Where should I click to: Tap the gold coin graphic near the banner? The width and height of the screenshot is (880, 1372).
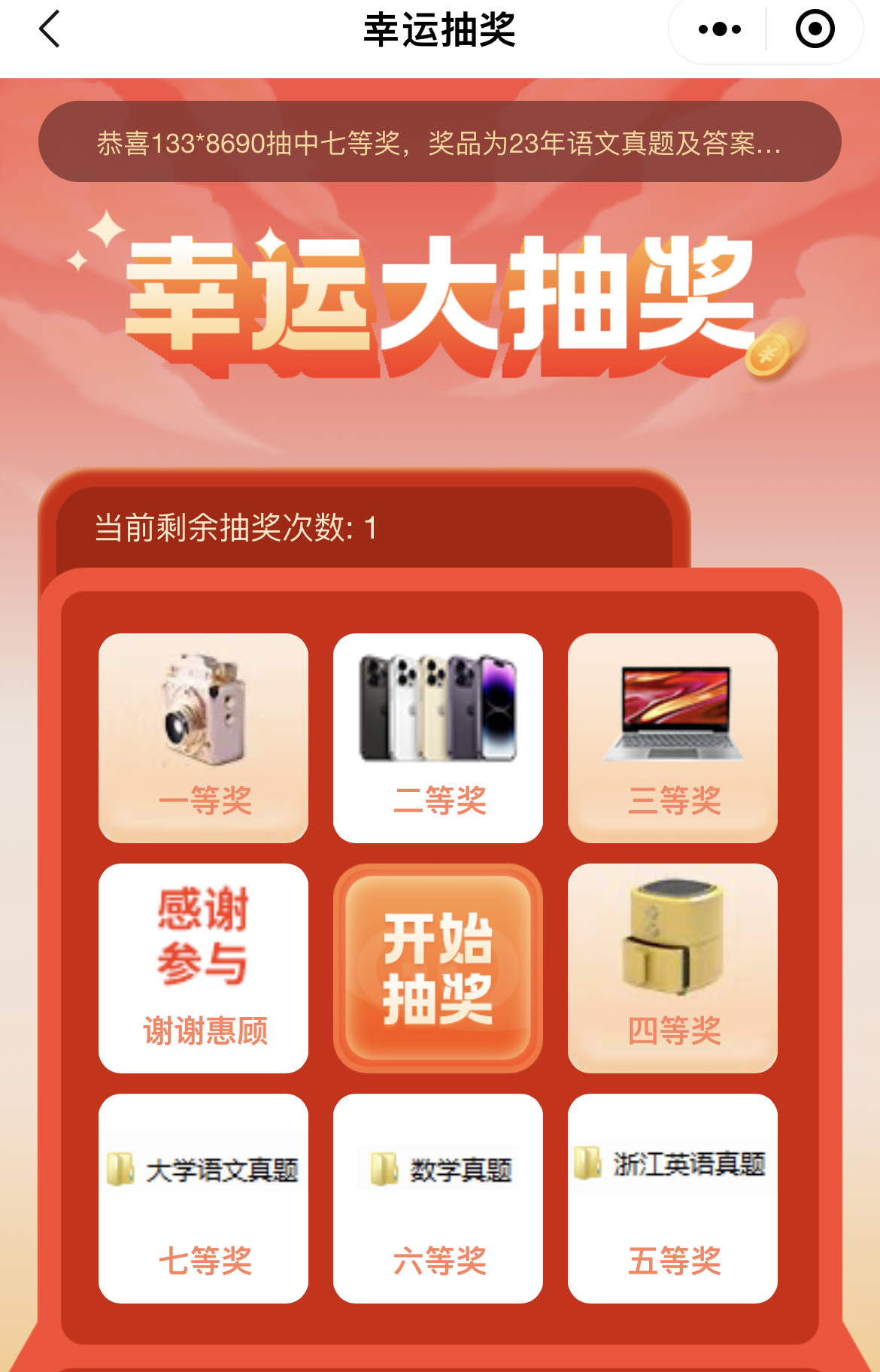pos(769,357)
